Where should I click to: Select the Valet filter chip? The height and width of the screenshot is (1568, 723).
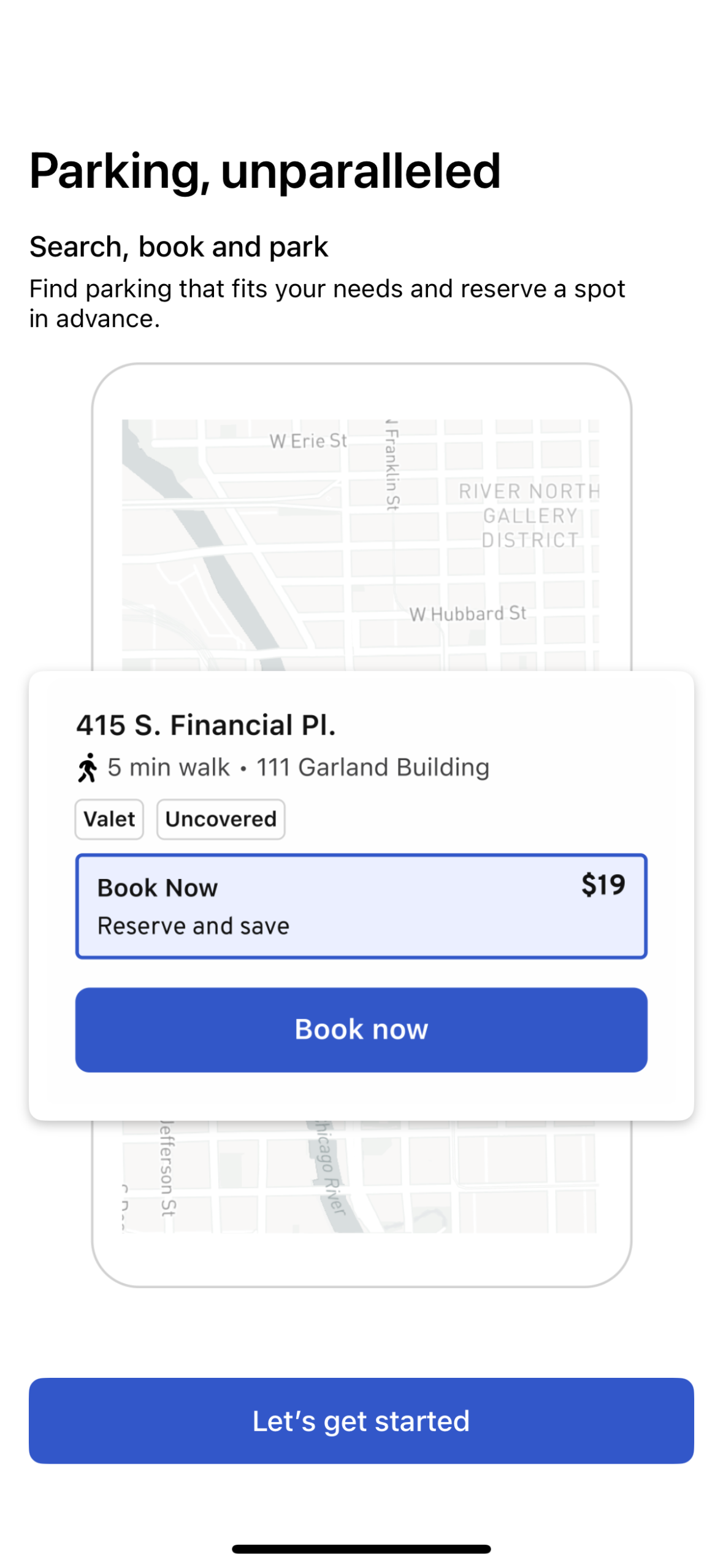109,818
